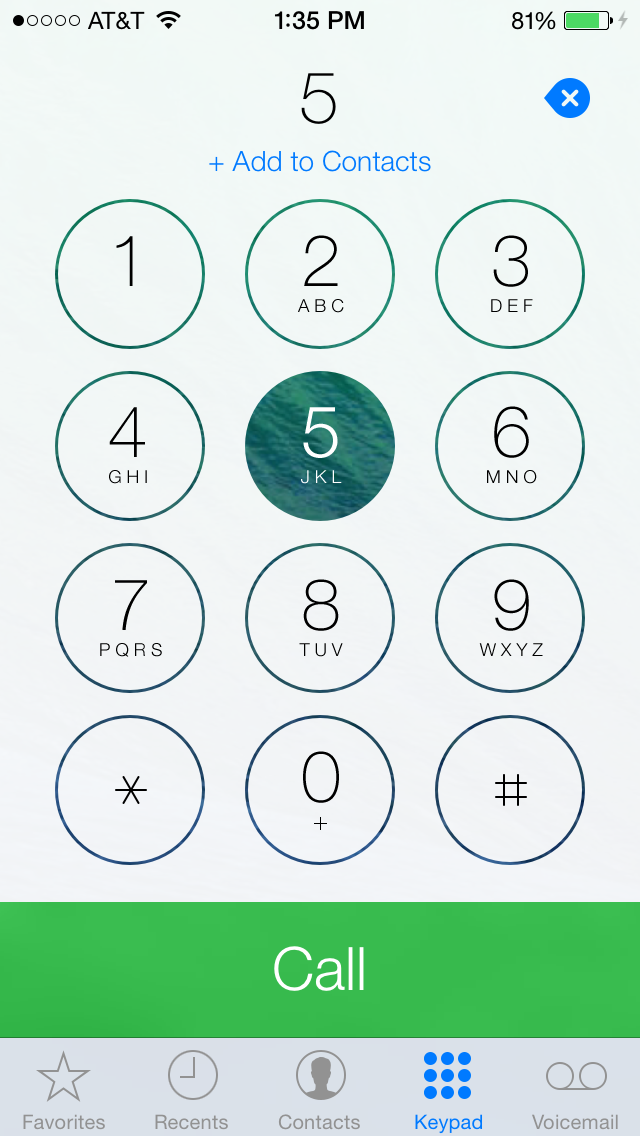Enter digit 8 TUV
Viewport: 640px width, 1136px height.
320,618
